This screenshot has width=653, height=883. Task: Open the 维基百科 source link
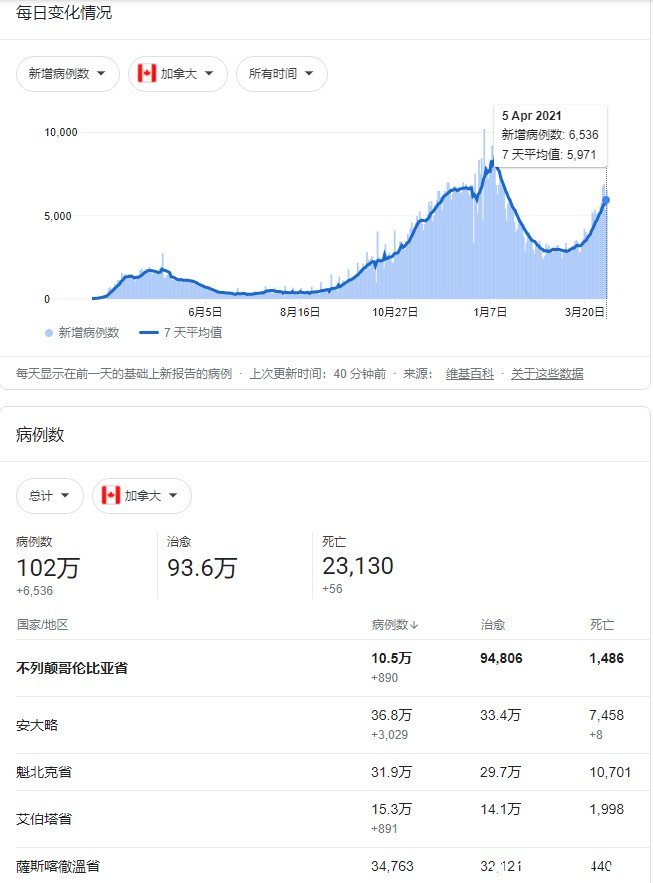click(x=469, y=373)
